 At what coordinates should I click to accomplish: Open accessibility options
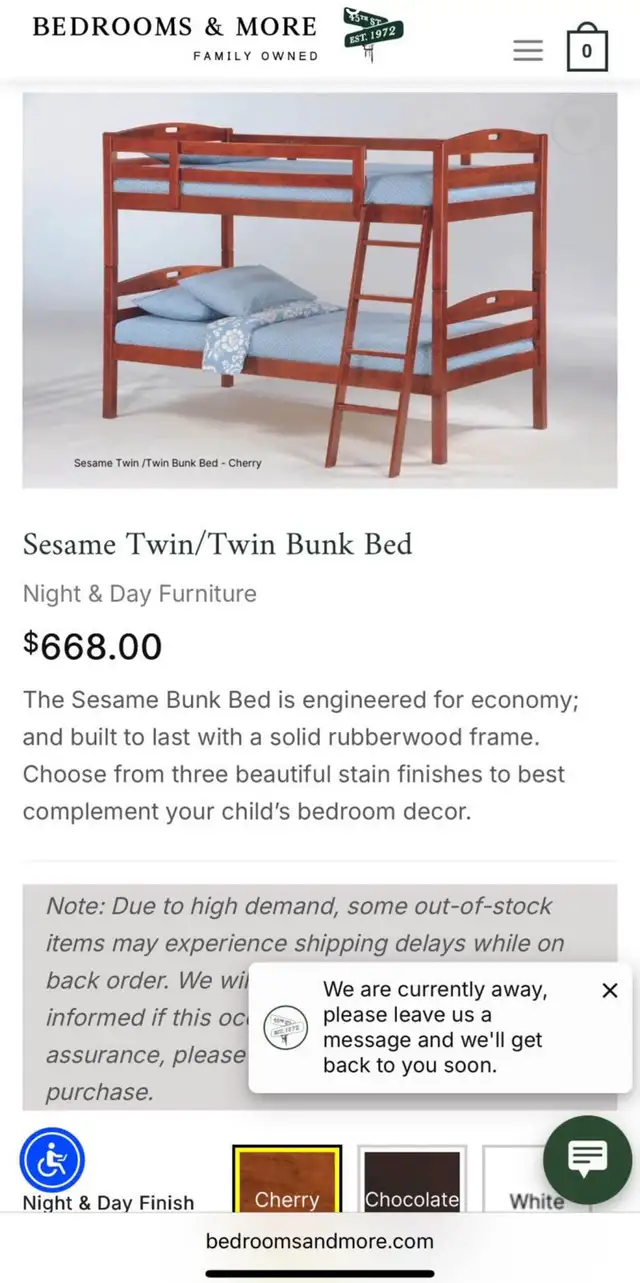(x=52, y=1159)
